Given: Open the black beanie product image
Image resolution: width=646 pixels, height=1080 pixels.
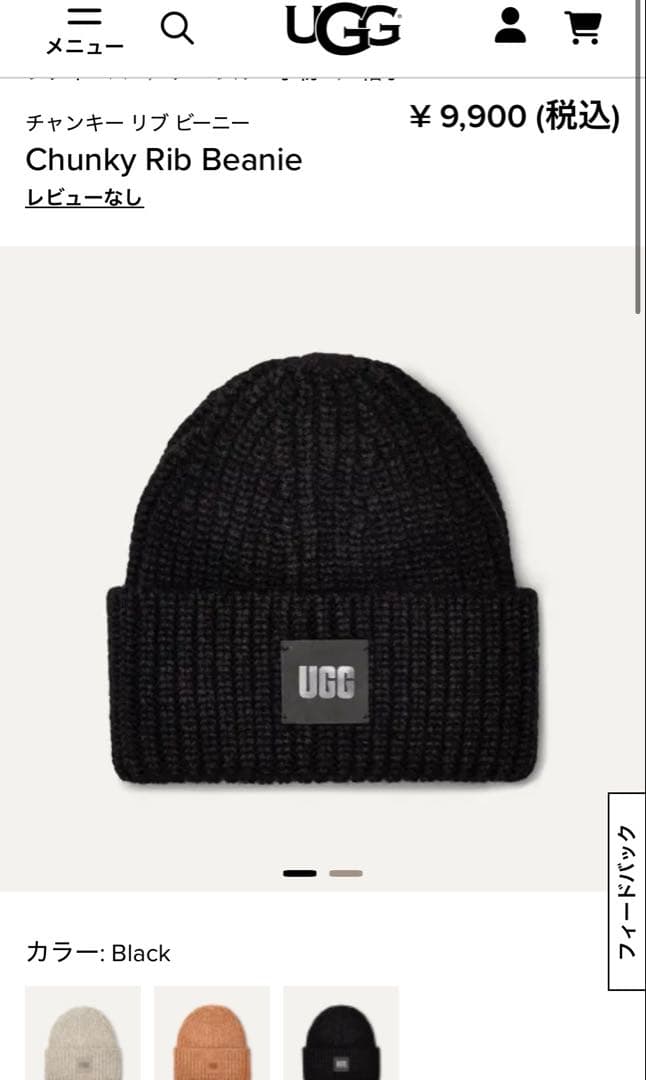Looking at the screenshot, I should point(322,570).
